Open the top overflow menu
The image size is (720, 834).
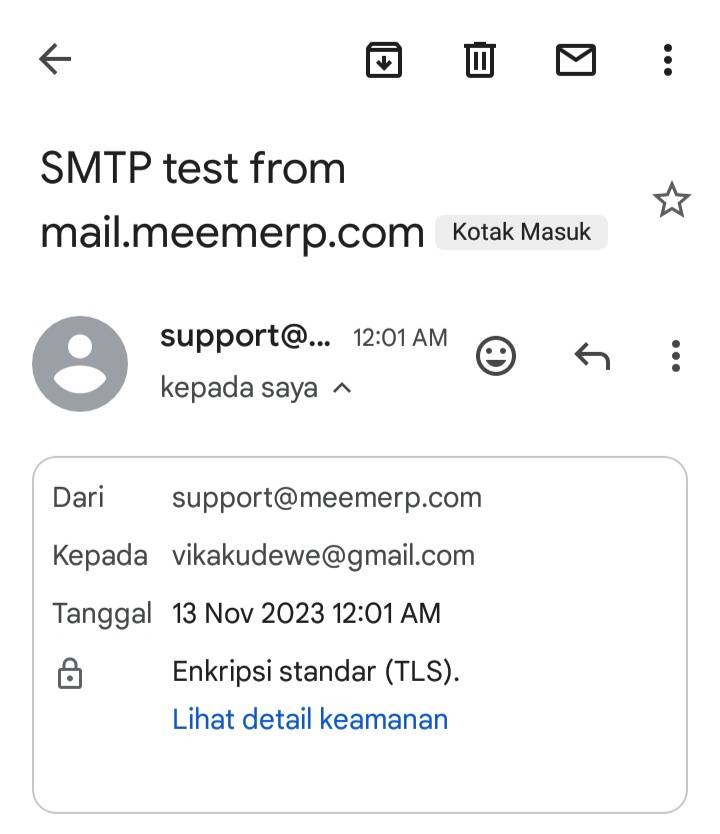[668, 60]
